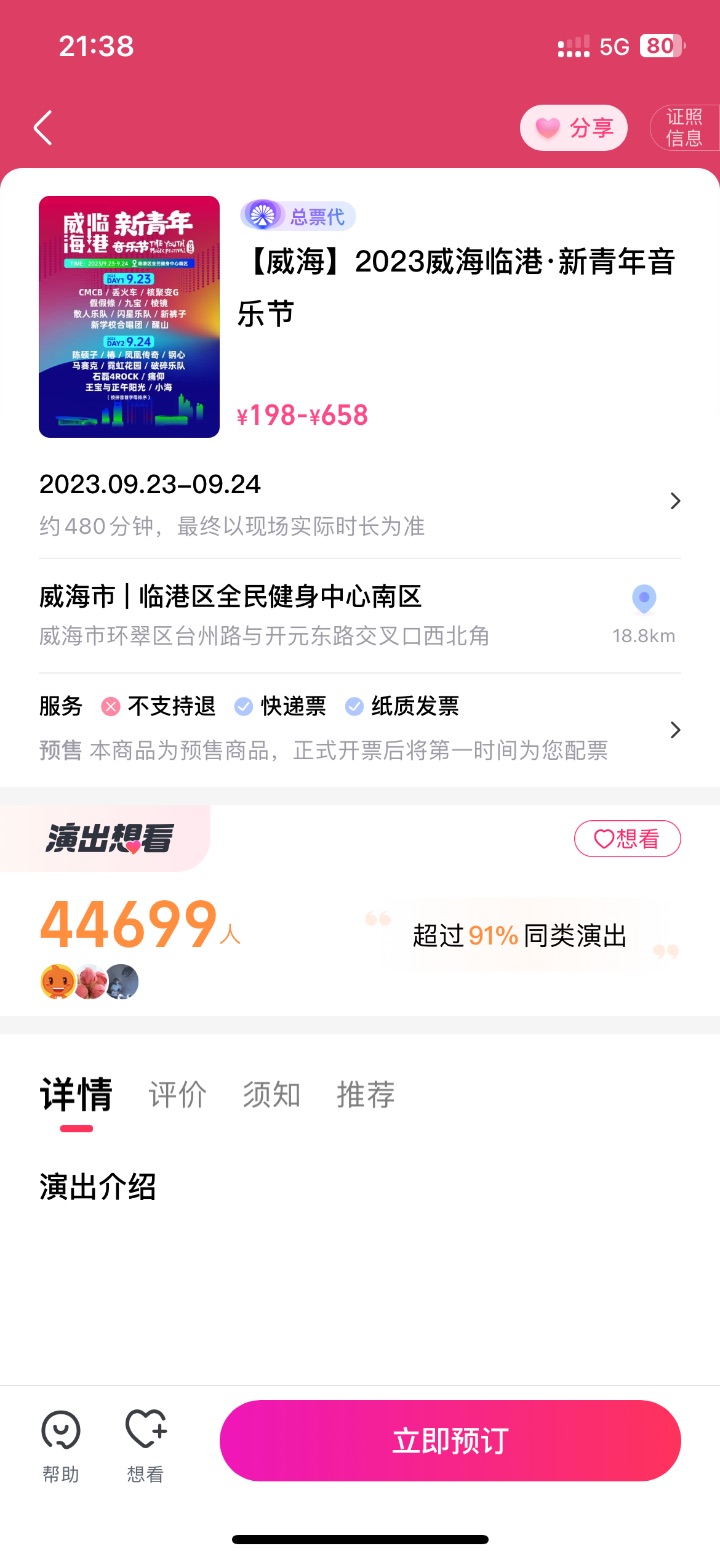Select the 详情 tab
Viewport: 720px width, 1559px height.
tap(76, 1095)
